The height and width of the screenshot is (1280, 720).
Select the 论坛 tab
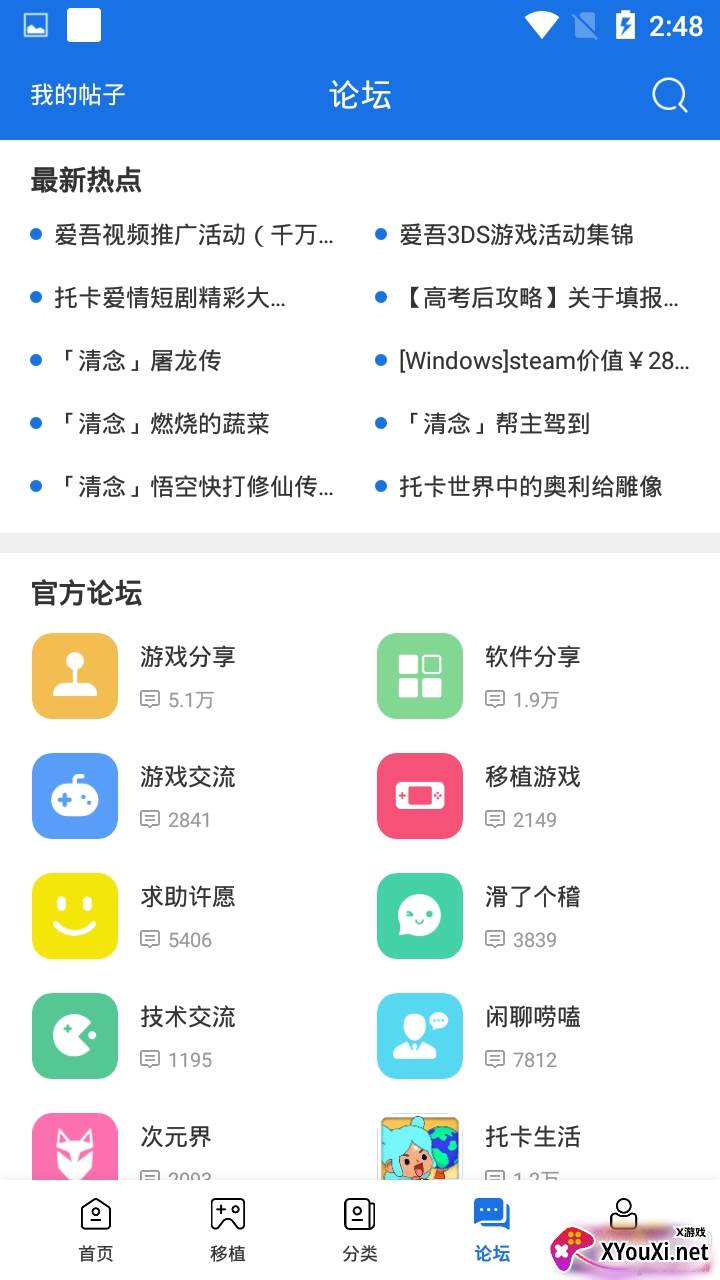[492, 1230]
